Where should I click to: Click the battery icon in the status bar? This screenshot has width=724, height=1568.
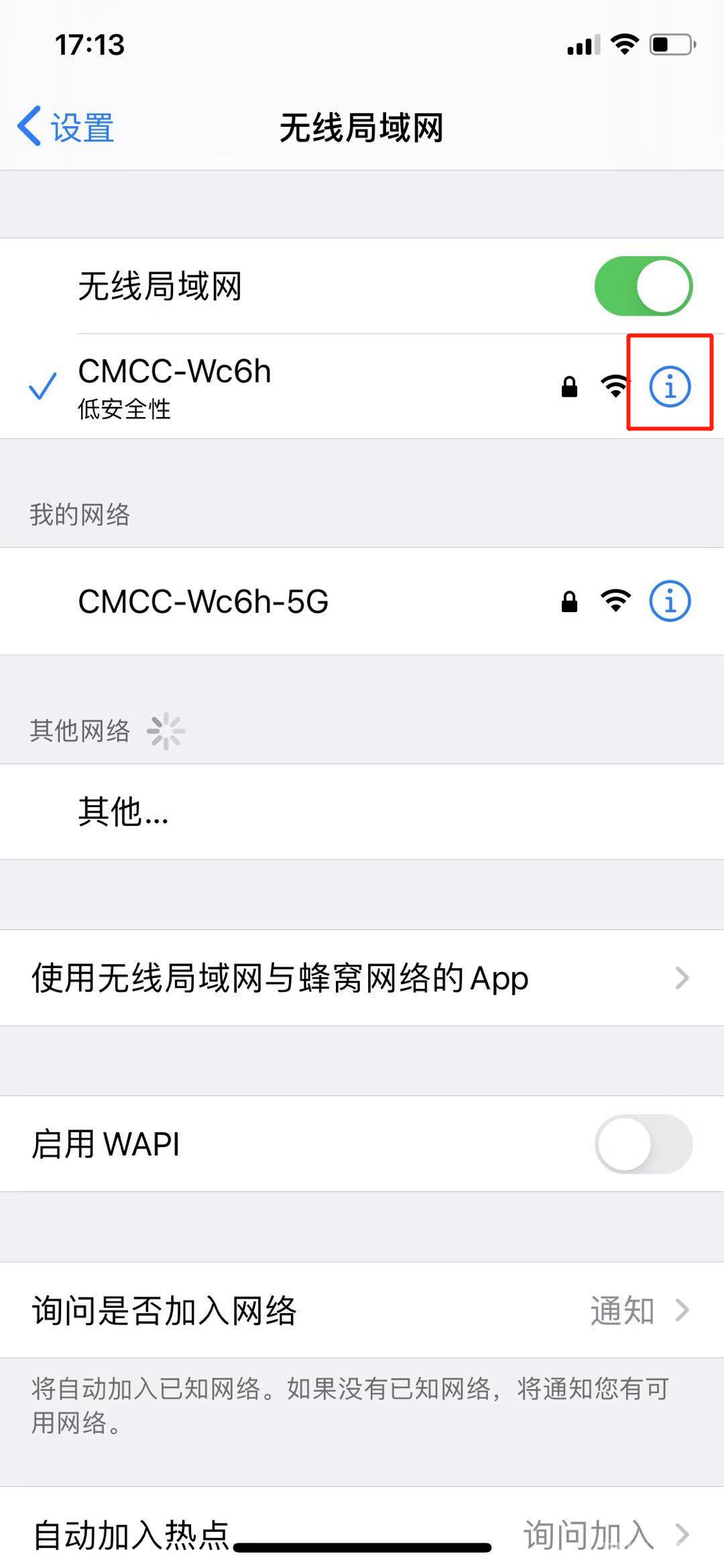coord(670,45)
